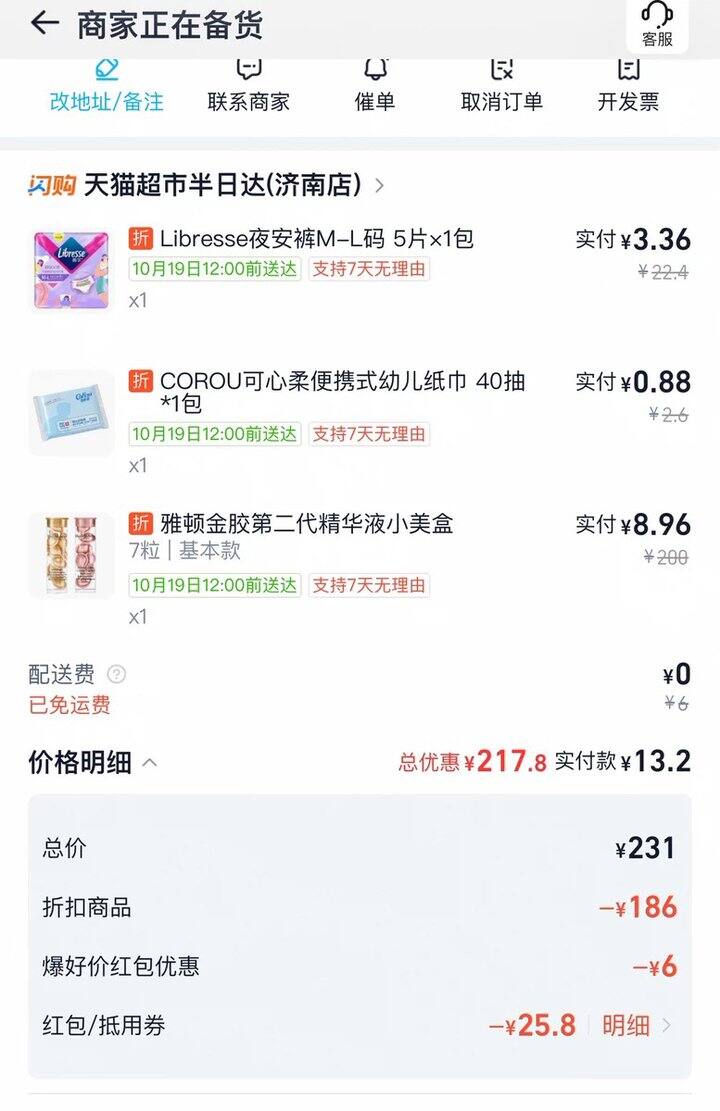720x1111 pixels.
Task: Contact customer service via 客服
Action: [657, 25]
